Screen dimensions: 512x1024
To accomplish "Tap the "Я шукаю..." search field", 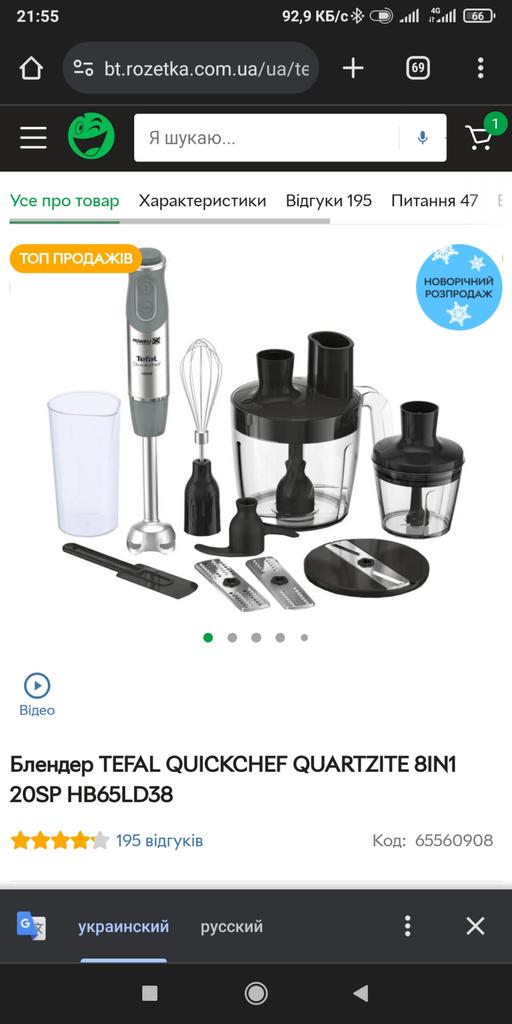I will point(266,138).
